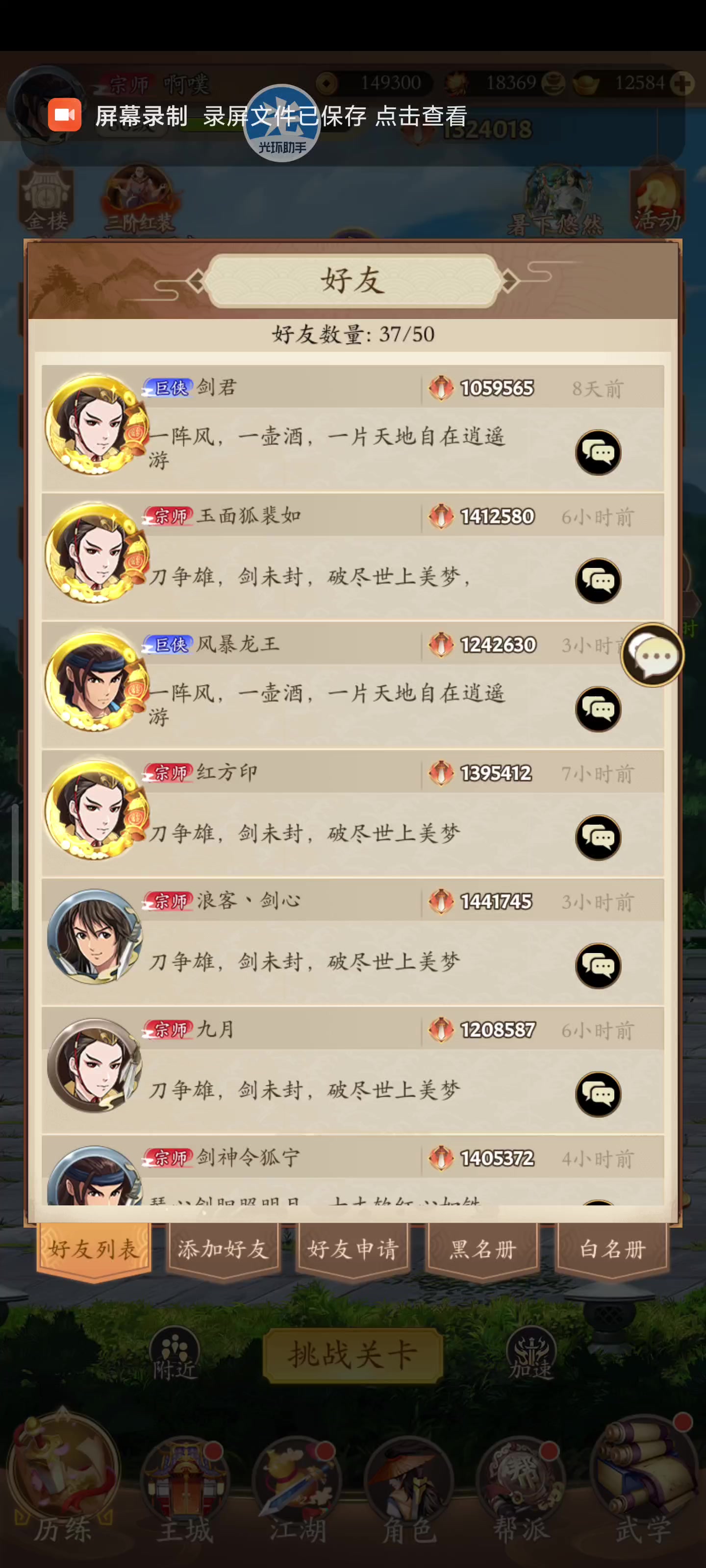Open the 黑名册 tab
This screenshot has width=706, height=1568.
coord(482,1249)
